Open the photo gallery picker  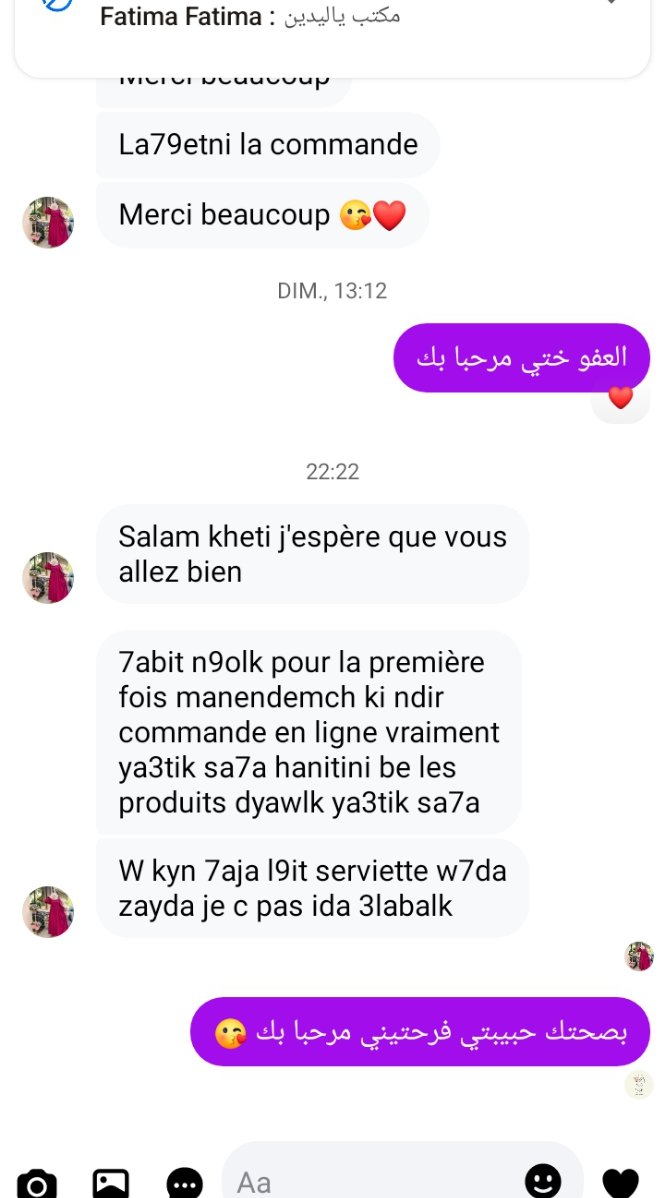(x=111, y=1183)
